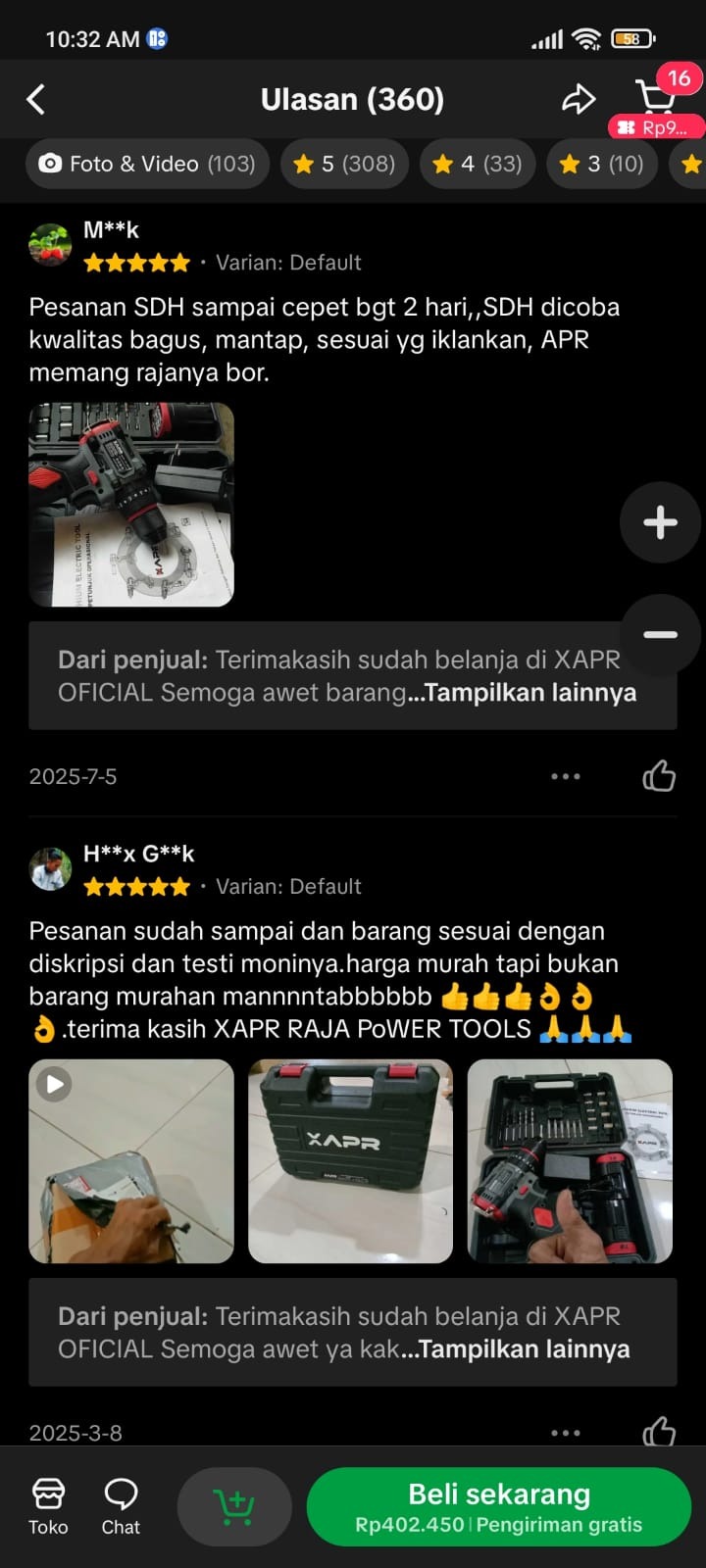
Task: Open Chat with the seller
Action: tap(121, 1507)
